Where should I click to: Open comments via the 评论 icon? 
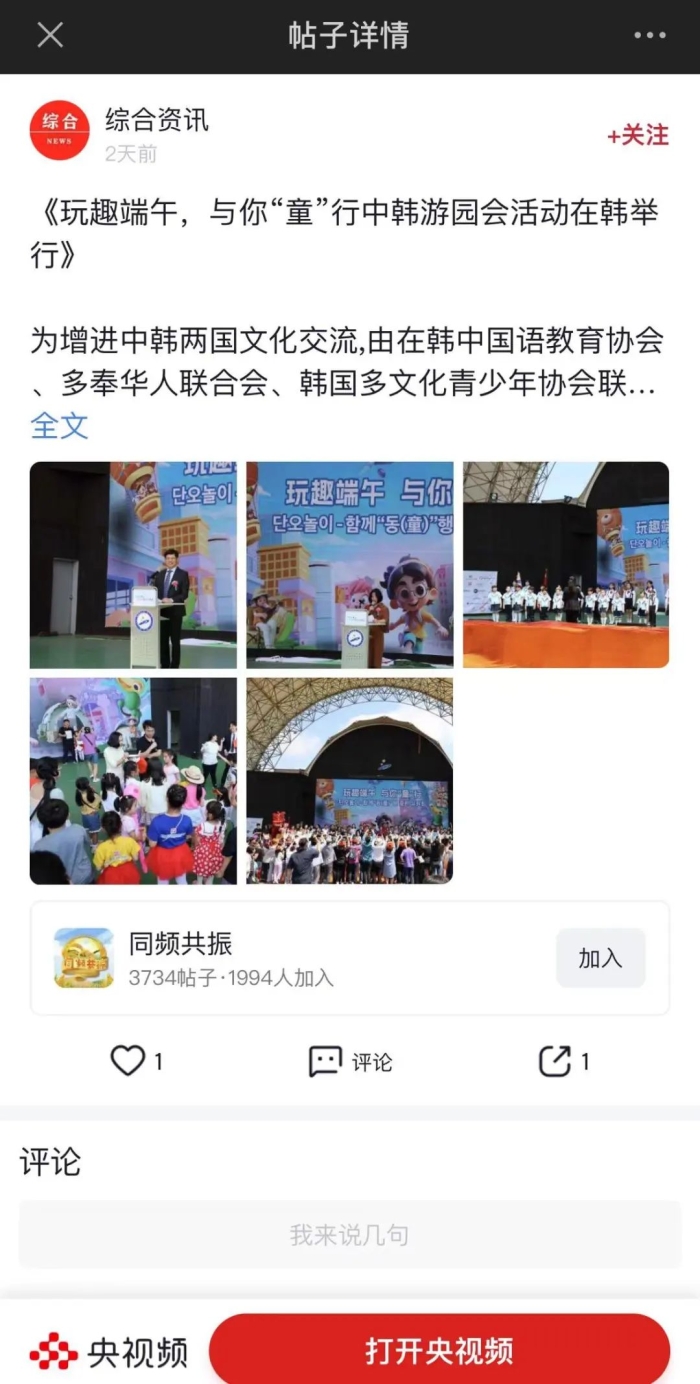[350, 1061]
